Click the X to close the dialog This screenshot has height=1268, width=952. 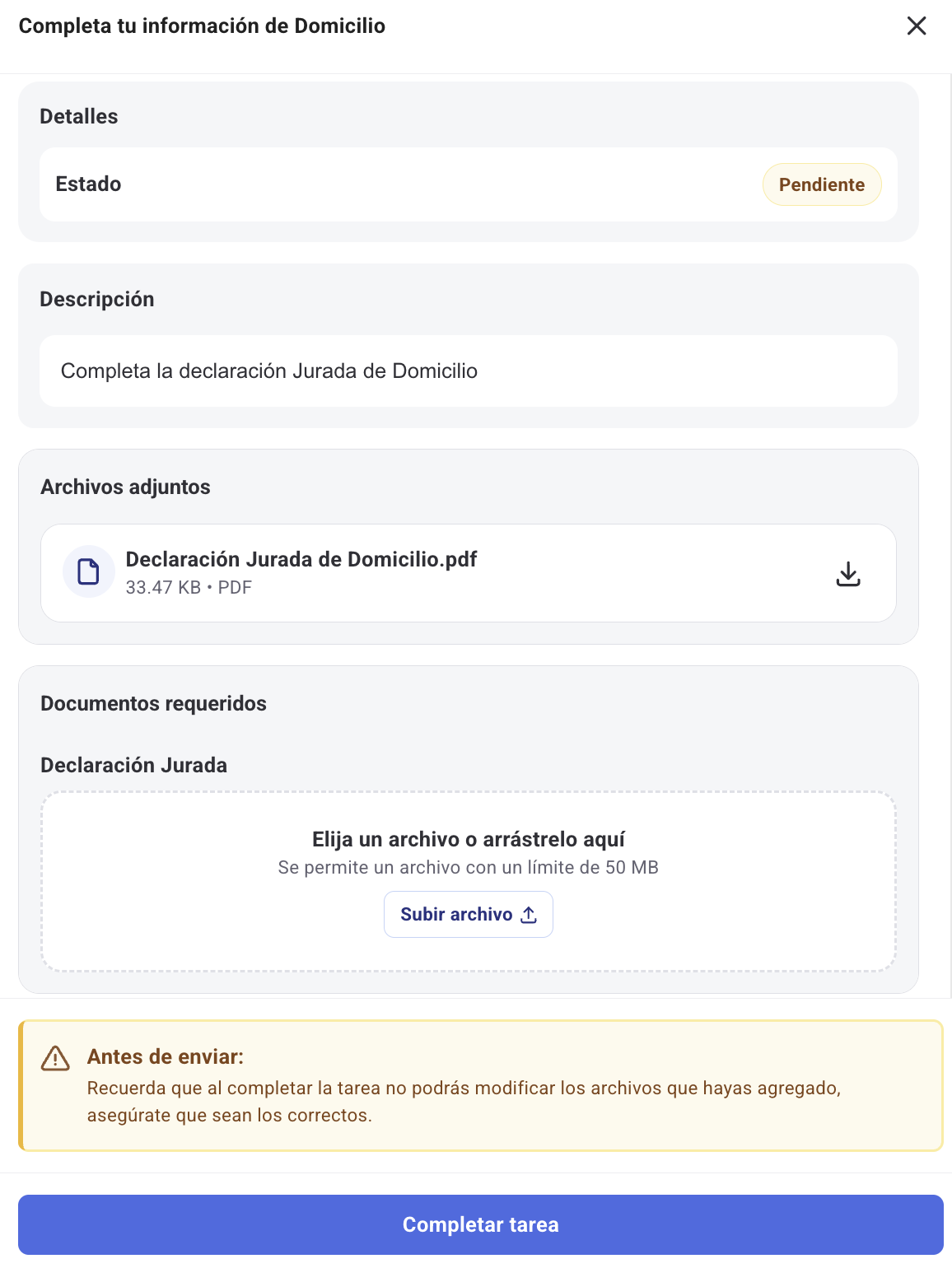click(x=917, y=26)
